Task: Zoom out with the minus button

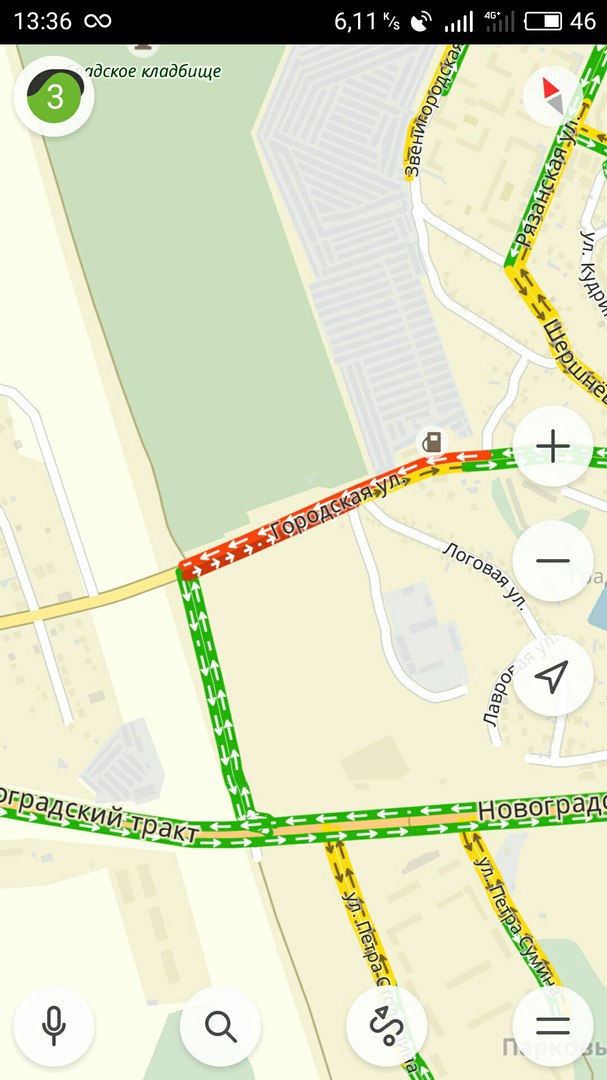Action: pos(552,561)
